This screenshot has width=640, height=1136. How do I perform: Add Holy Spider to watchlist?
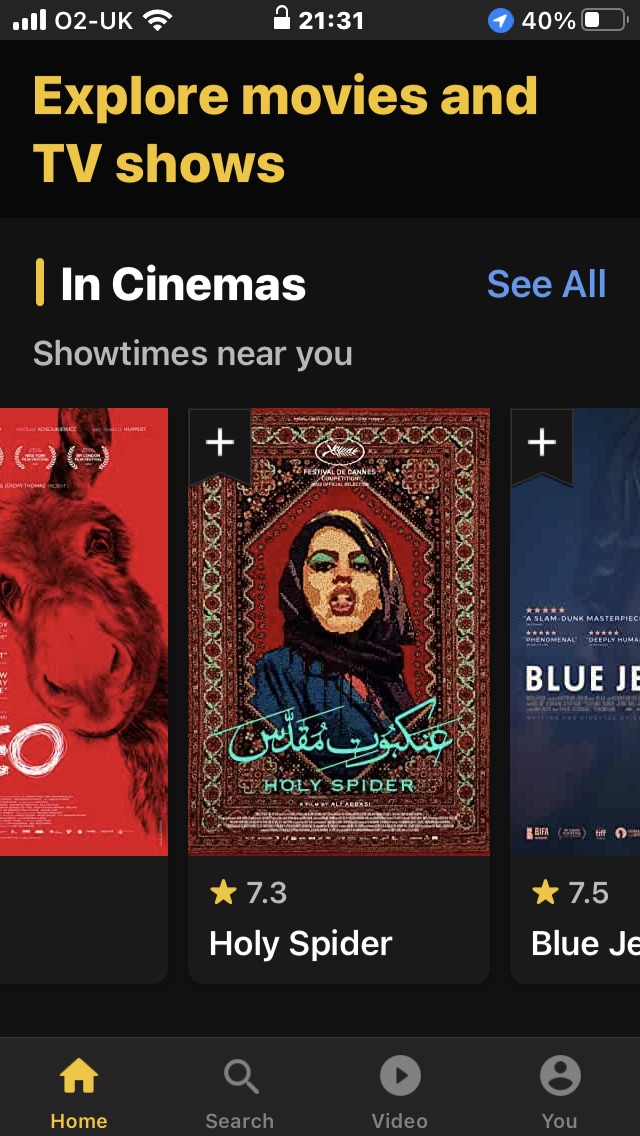click(220, 442)
